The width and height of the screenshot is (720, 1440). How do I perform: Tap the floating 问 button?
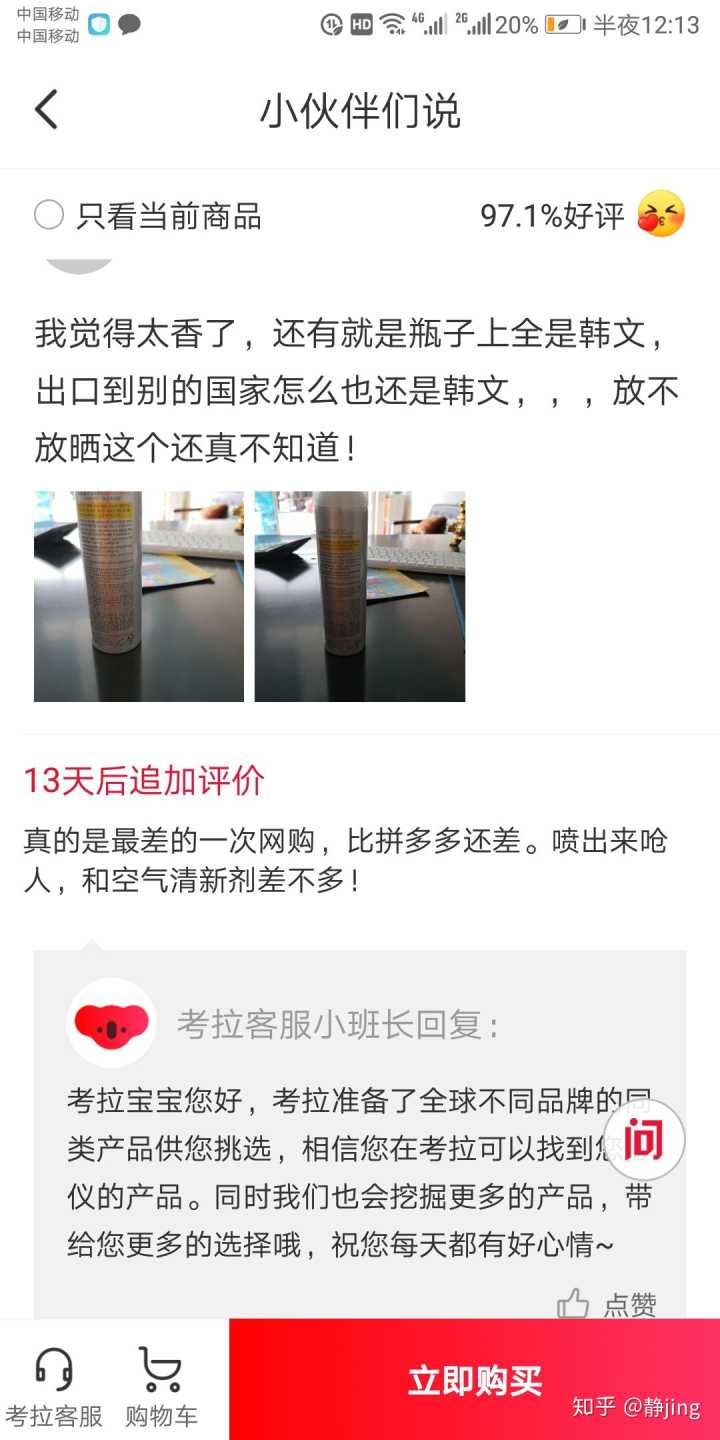click(643, 1141)
